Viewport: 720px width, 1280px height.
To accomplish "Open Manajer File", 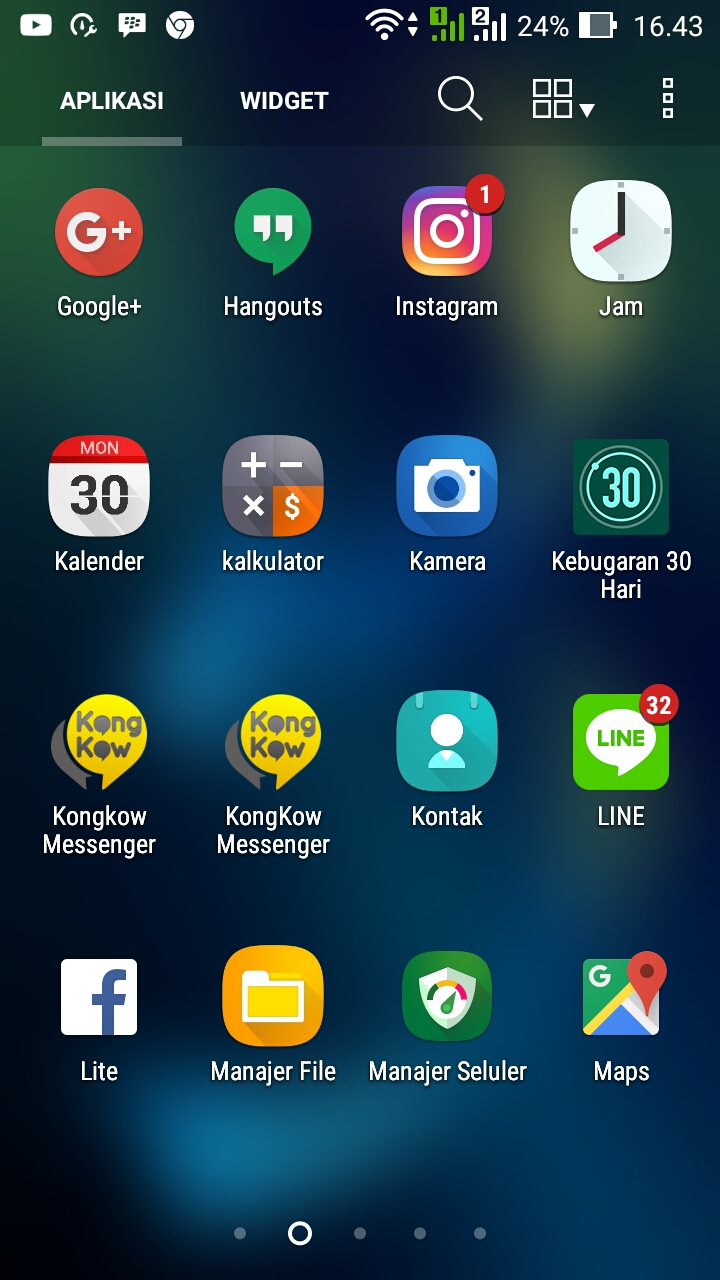I will coord(272,997).
